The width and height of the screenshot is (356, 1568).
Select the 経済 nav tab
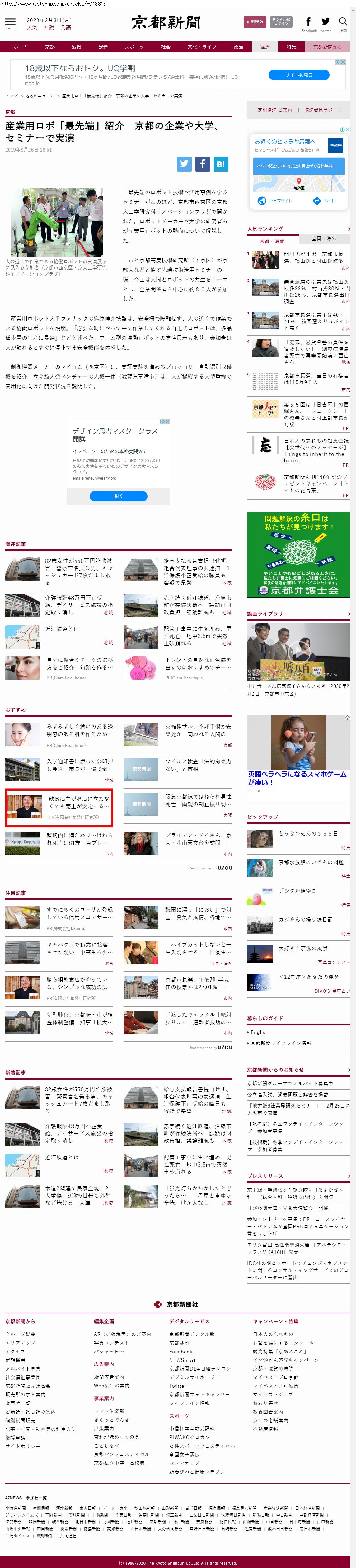(265, 47)
